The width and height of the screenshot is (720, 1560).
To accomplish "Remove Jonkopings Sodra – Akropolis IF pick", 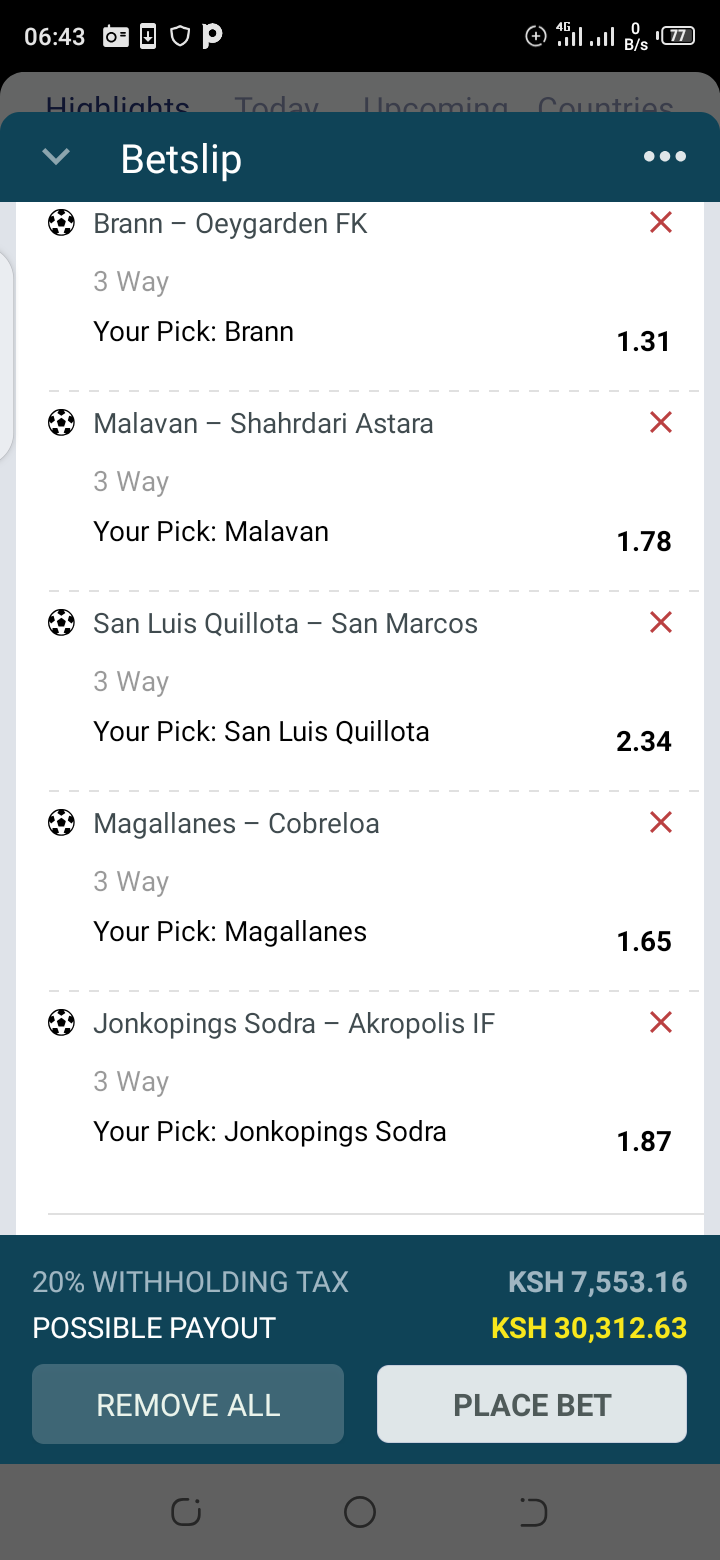I will (x=661, y=1022).
